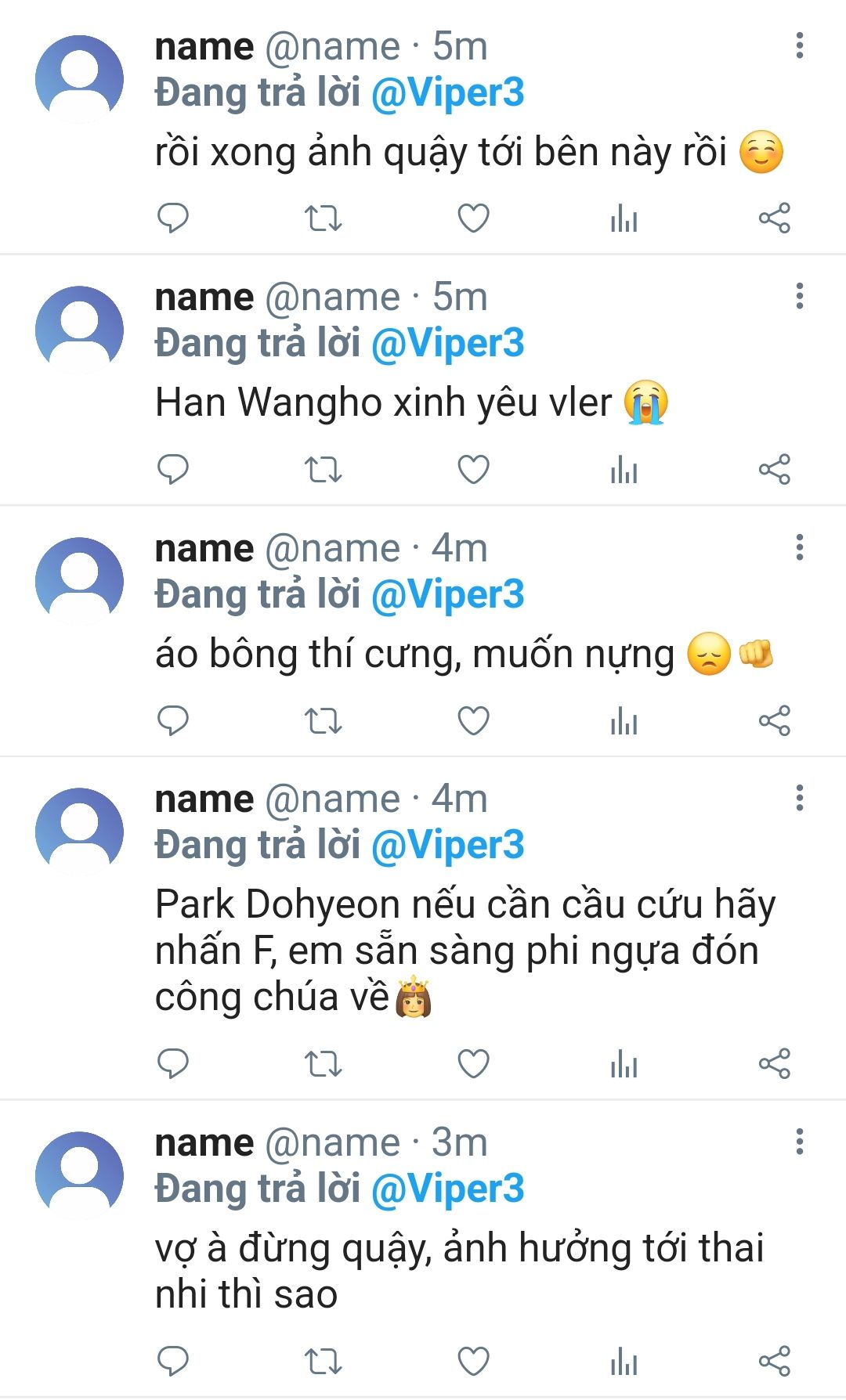Like the reply 'rồi xong ảnh quậy tới bên này rồi'
The height and width of the screenshot is (1400, 846).
pos(473,218)
